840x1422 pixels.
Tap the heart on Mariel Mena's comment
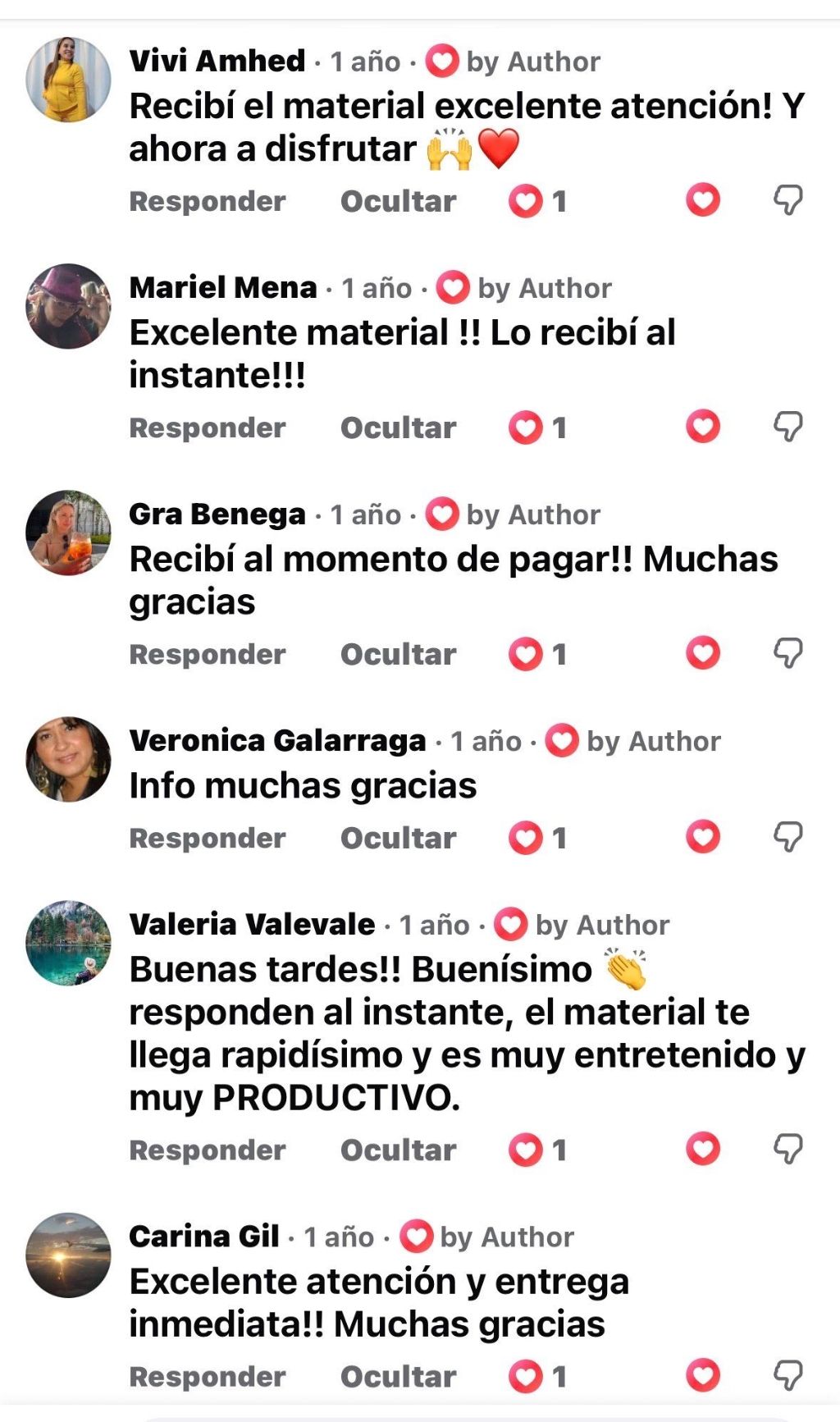tap(703, 427)
